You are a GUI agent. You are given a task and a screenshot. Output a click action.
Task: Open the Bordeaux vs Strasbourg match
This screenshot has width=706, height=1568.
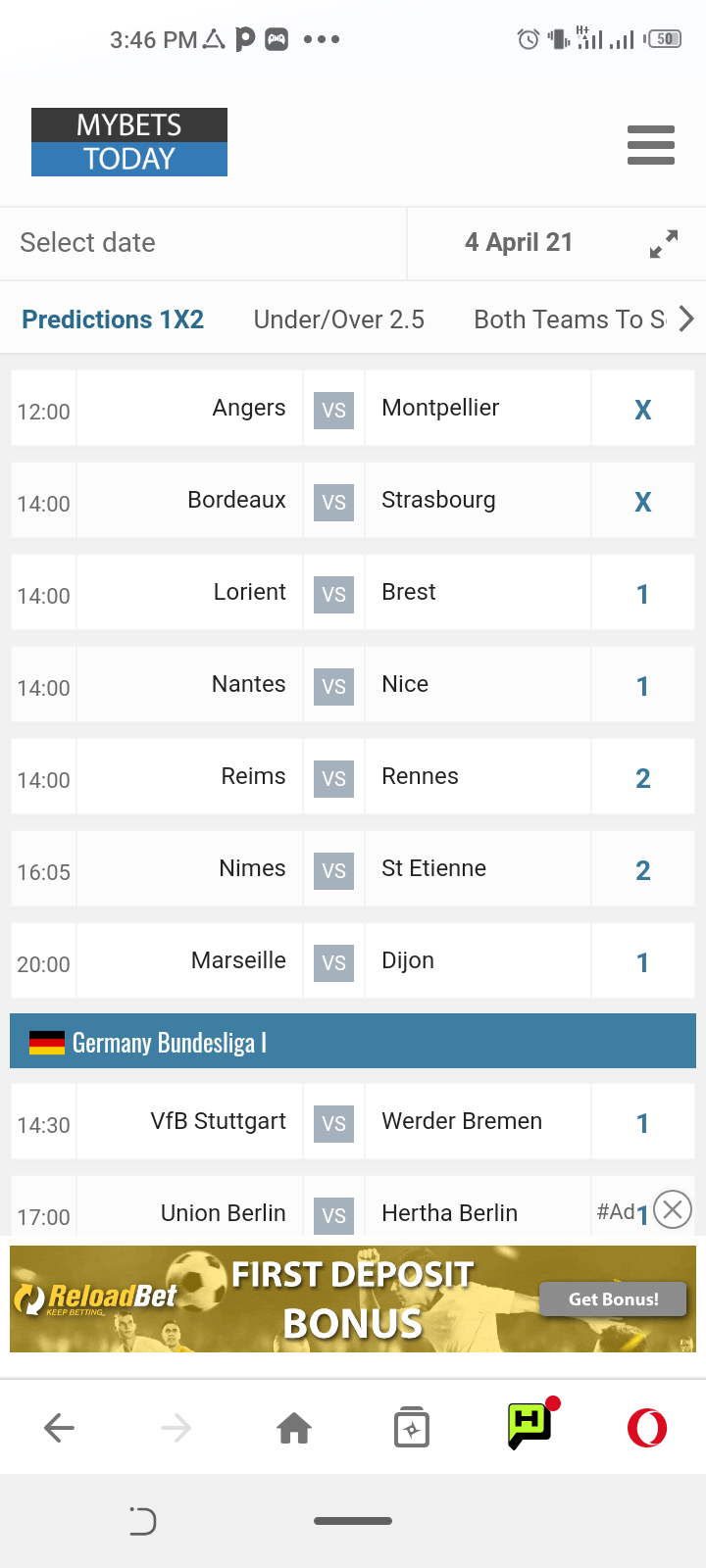[x=353, y=500]
